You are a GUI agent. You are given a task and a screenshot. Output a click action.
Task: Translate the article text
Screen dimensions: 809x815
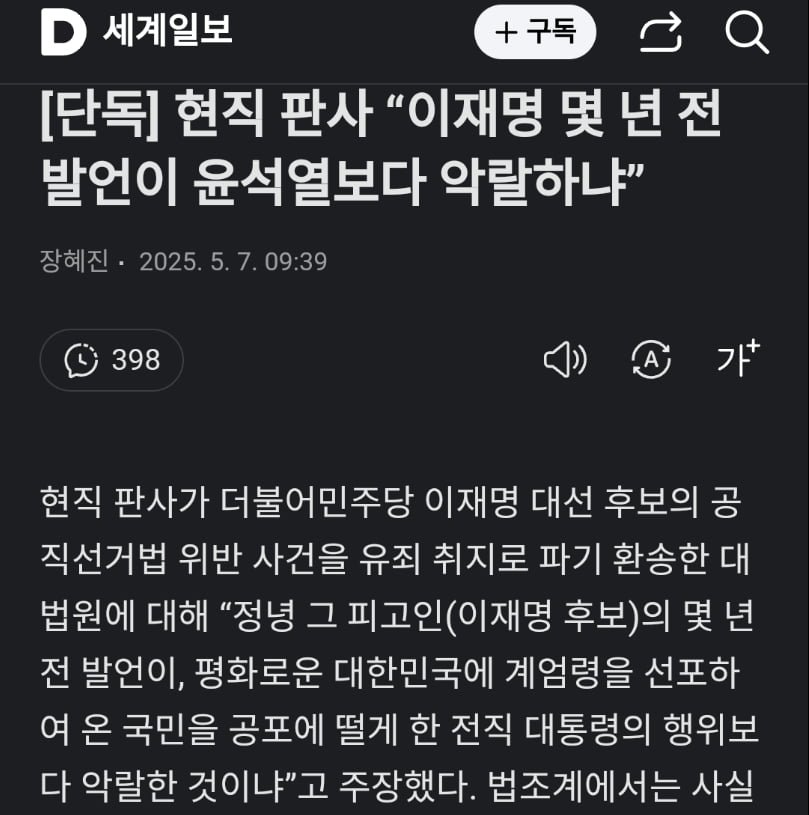pyautogui.click(x=651, y=360)
